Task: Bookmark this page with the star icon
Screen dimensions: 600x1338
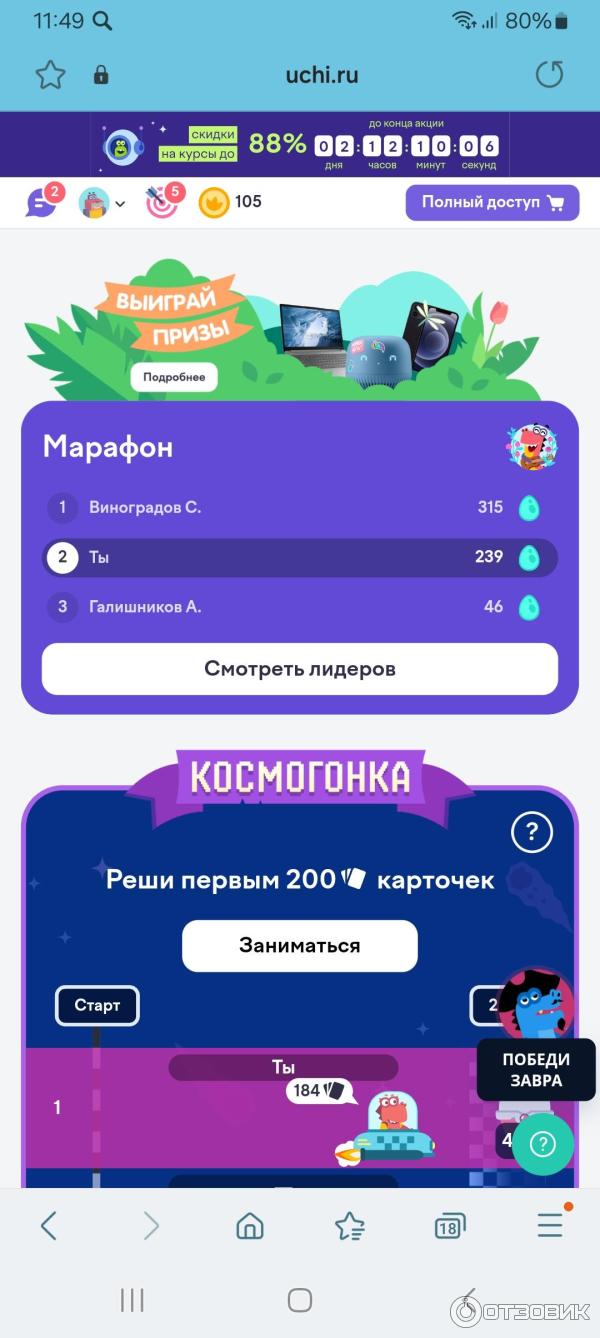Action: click(x=50, y=75)
